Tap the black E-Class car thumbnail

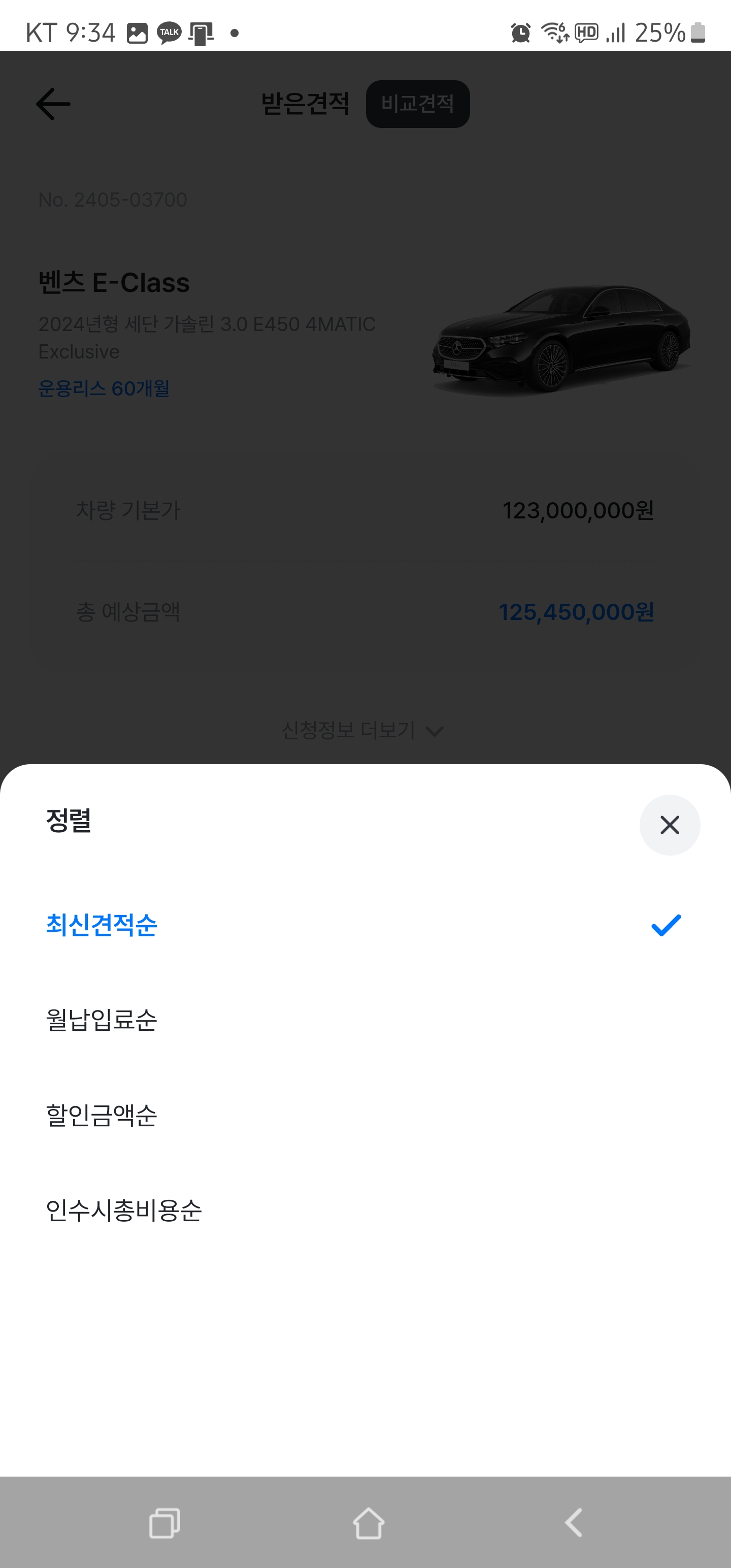coord(560,339)
